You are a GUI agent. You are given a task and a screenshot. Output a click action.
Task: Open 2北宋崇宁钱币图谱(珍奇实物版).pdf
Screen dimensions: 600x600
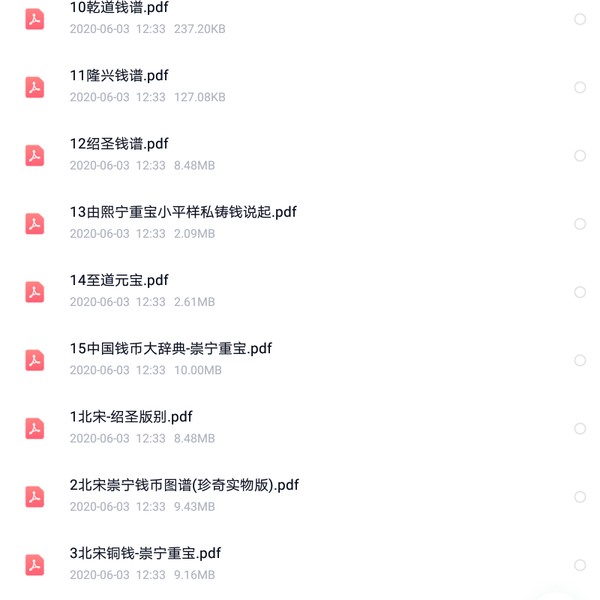point(184,485)
